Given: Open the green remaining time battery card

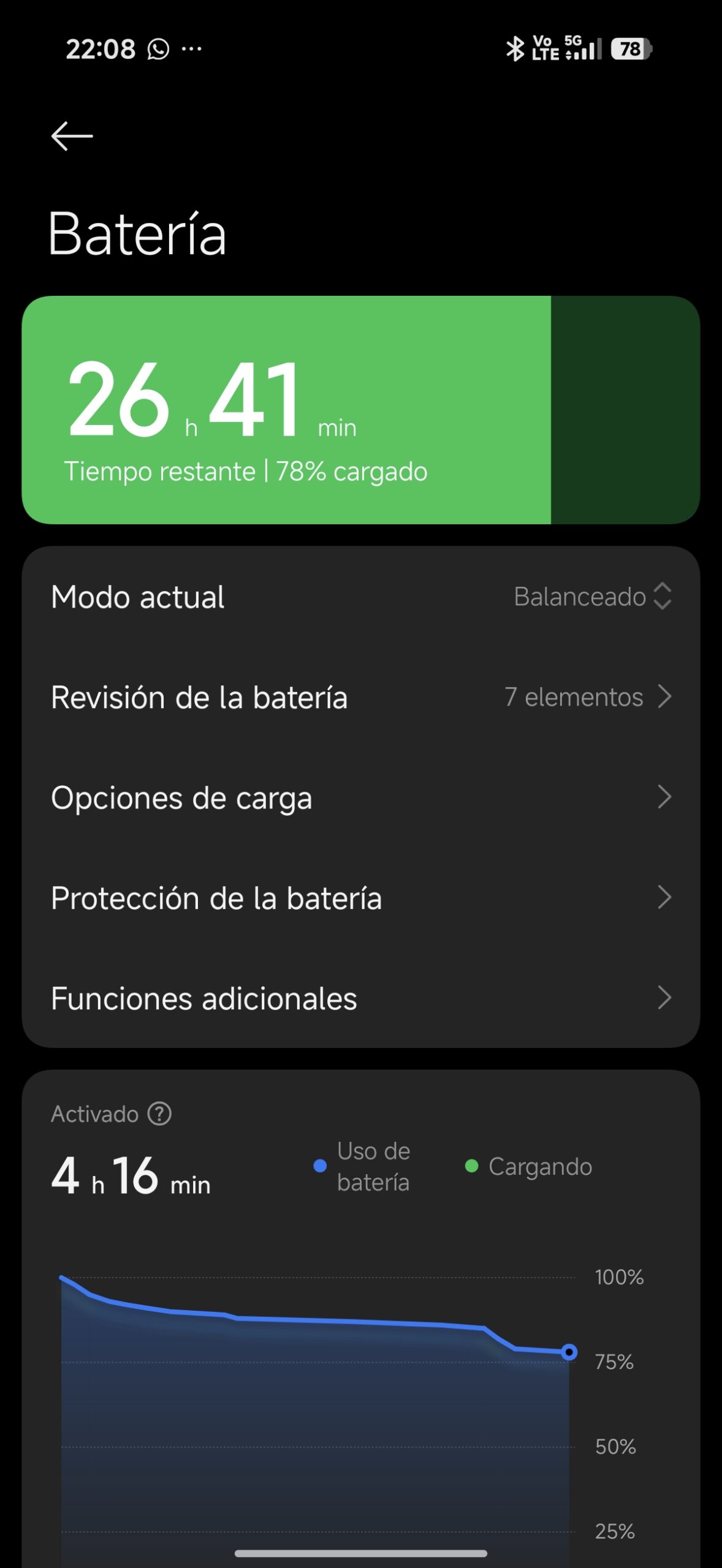Looking at the screenshot, I should [360, 410].
